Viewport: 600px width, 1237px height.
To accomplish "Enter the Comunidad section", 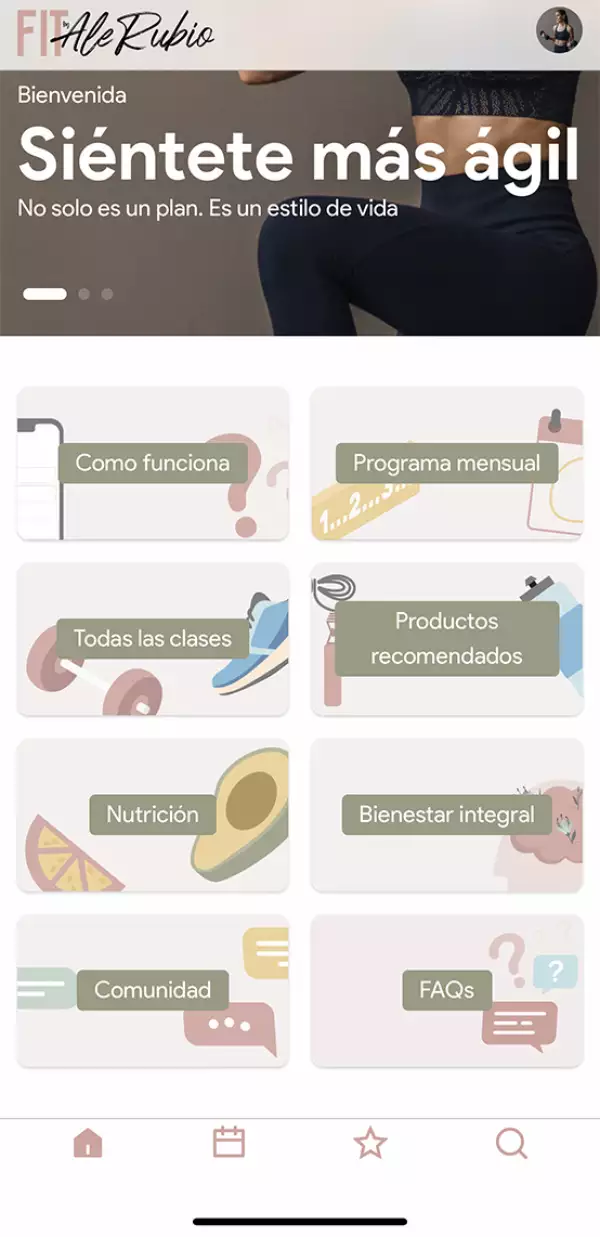I will [x=153, y=991].
